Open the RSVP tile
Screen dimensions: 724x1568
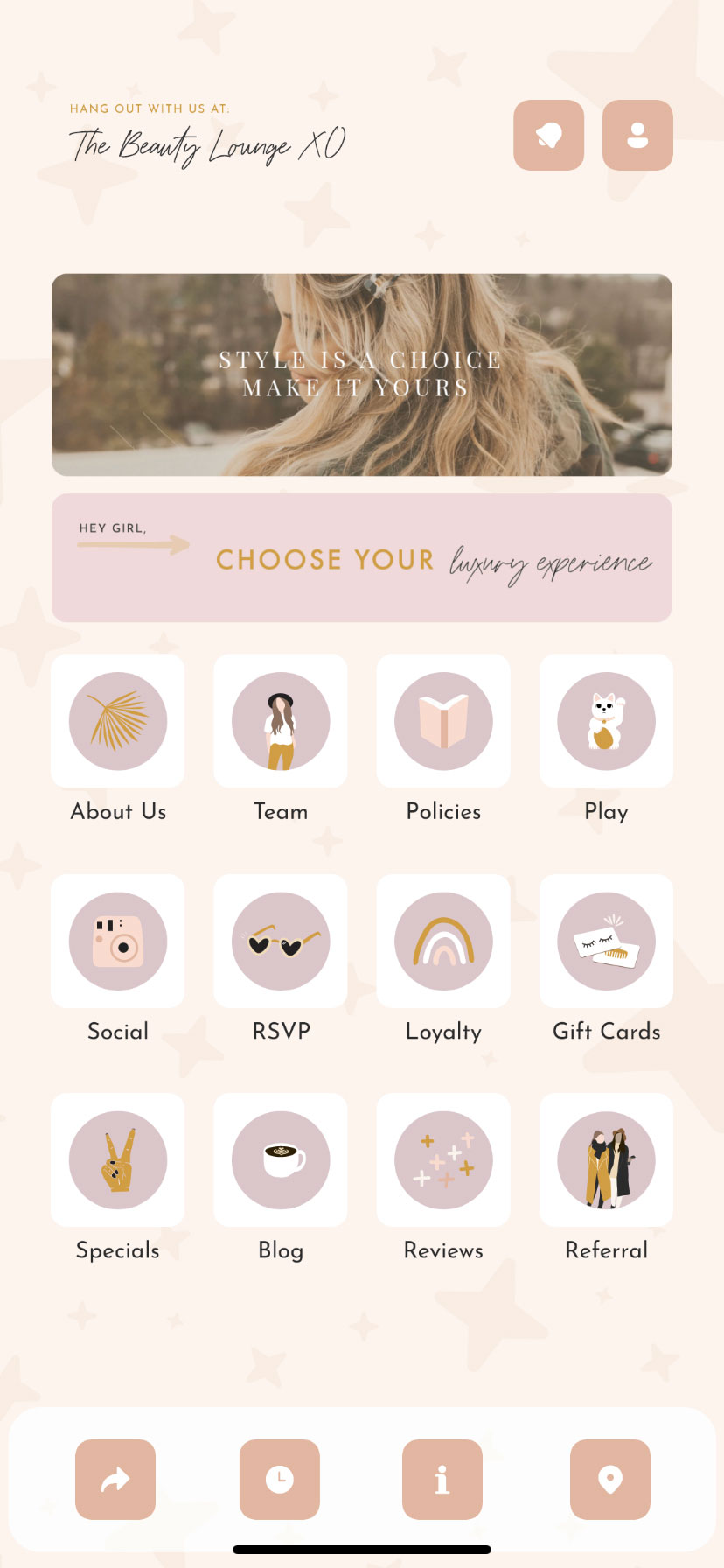coord(281,941)
